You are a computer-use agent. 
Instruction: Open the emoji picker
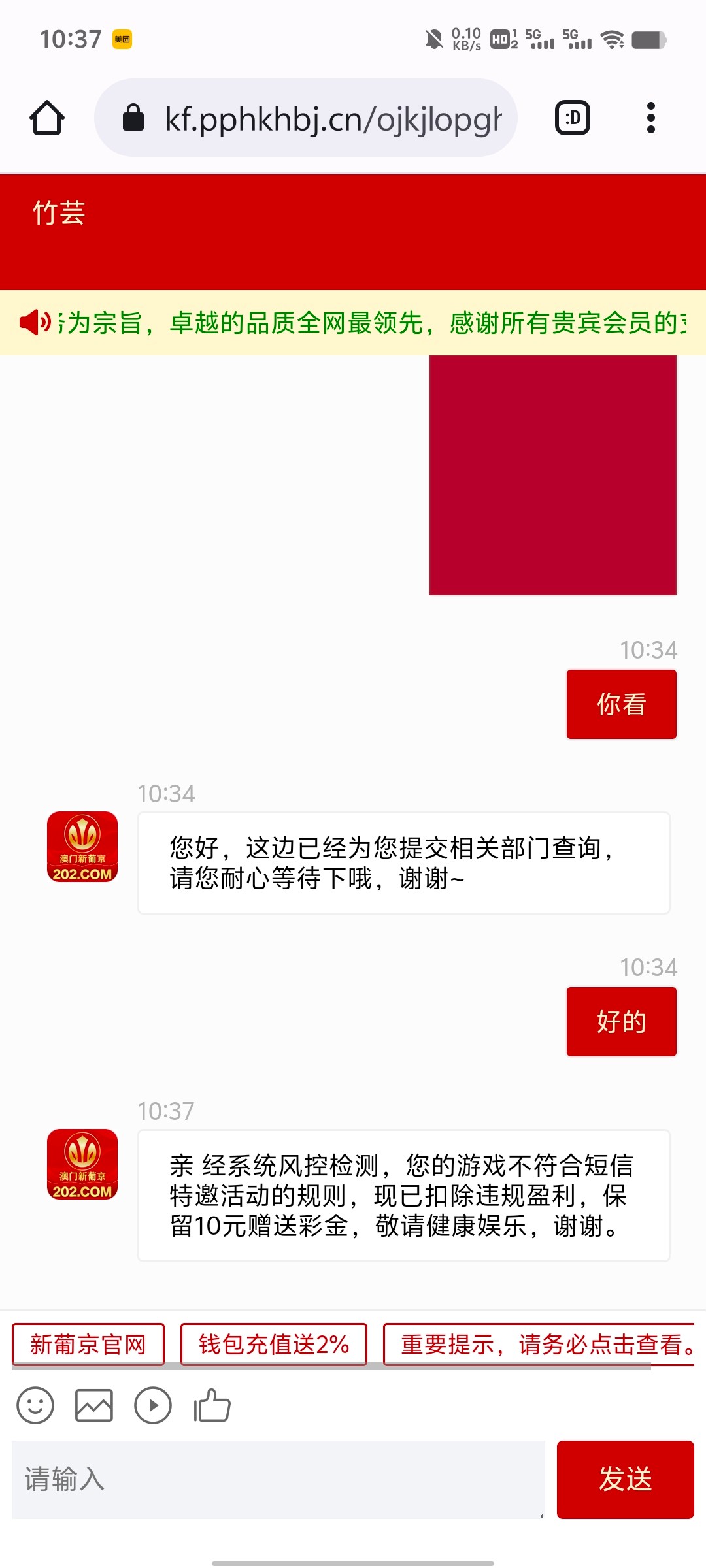pos(35,1405)
